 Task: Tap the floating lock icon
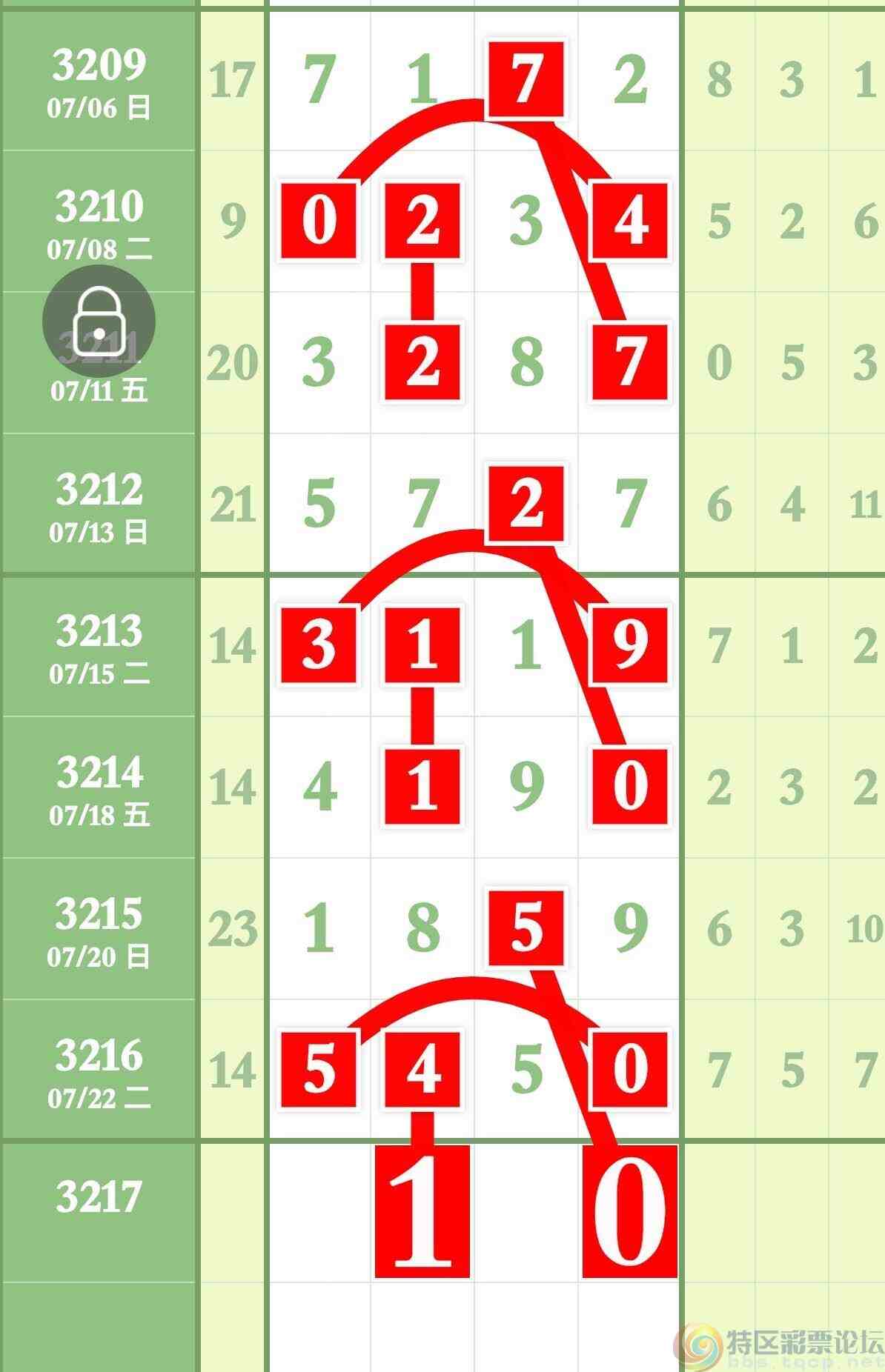pyautogui.click(x=99, y=321)
